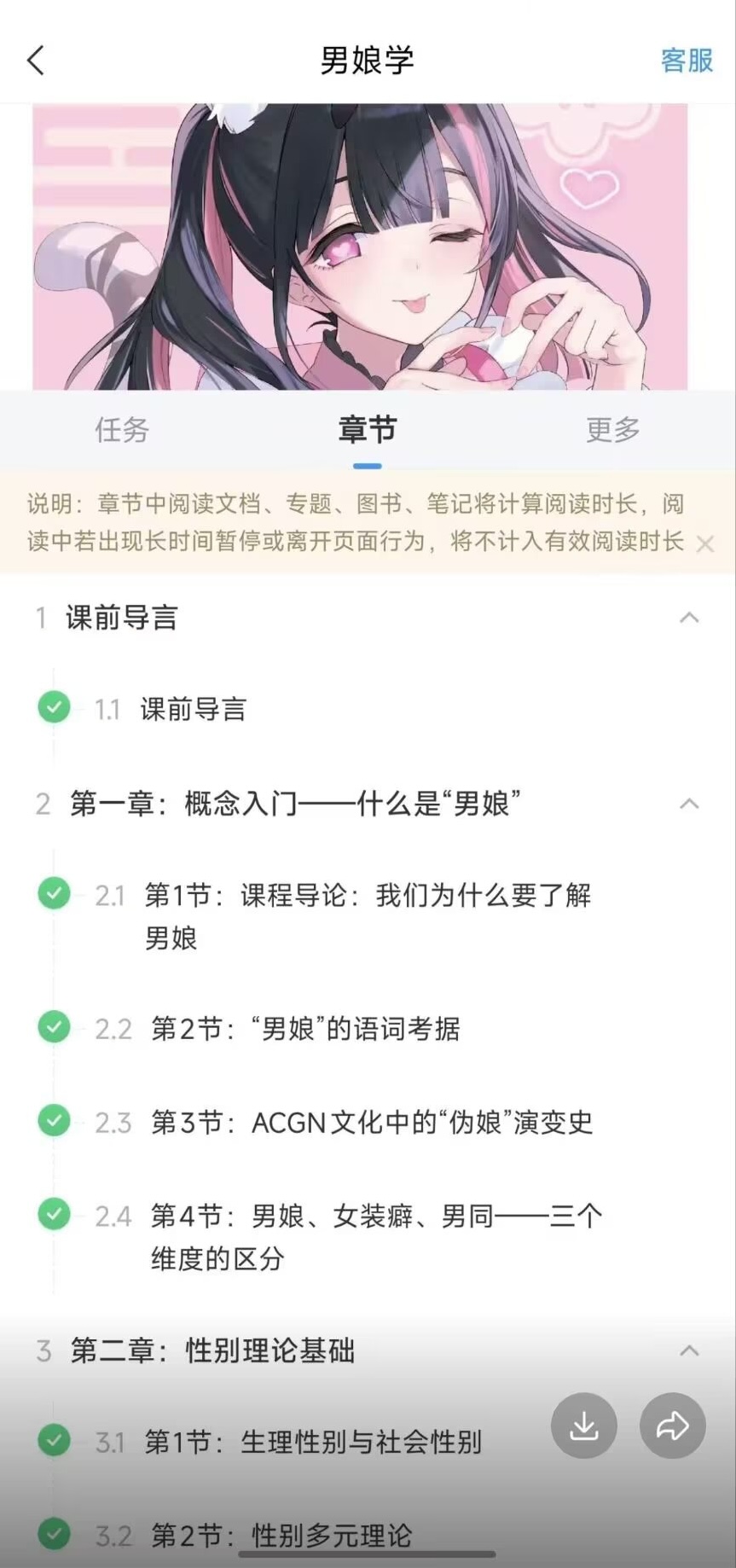The width and height of the screenshot is (736, 1568).
Task: Tap the floating download button
Action: [584, 1426]
